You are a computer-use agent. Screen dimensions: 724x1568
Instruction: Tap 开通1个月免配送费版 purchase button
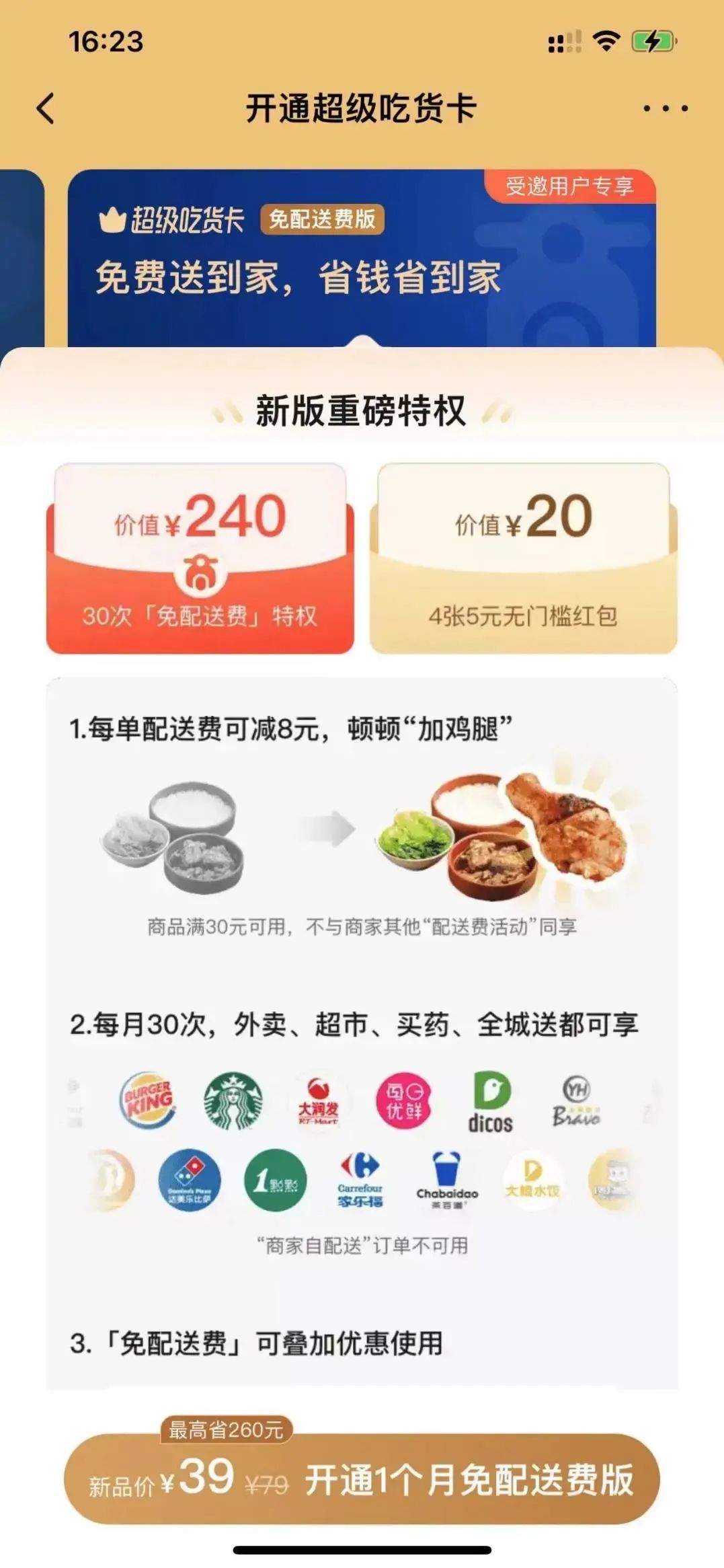[x=362, y=1480]
